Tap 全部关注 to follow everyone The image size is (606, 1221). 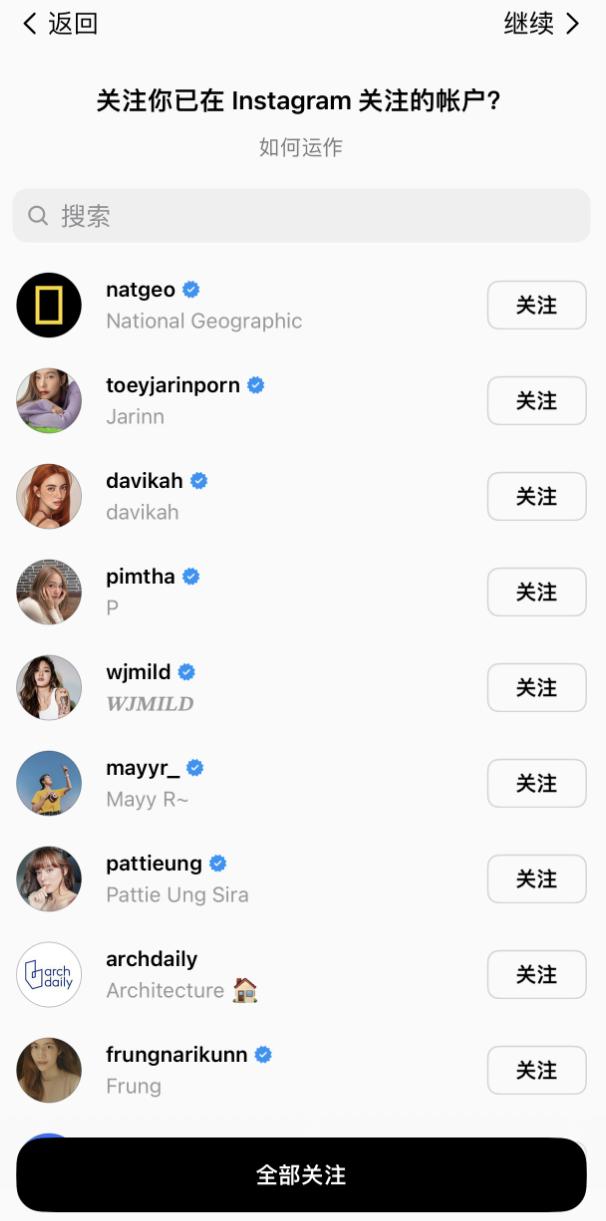coord(301,1175)
